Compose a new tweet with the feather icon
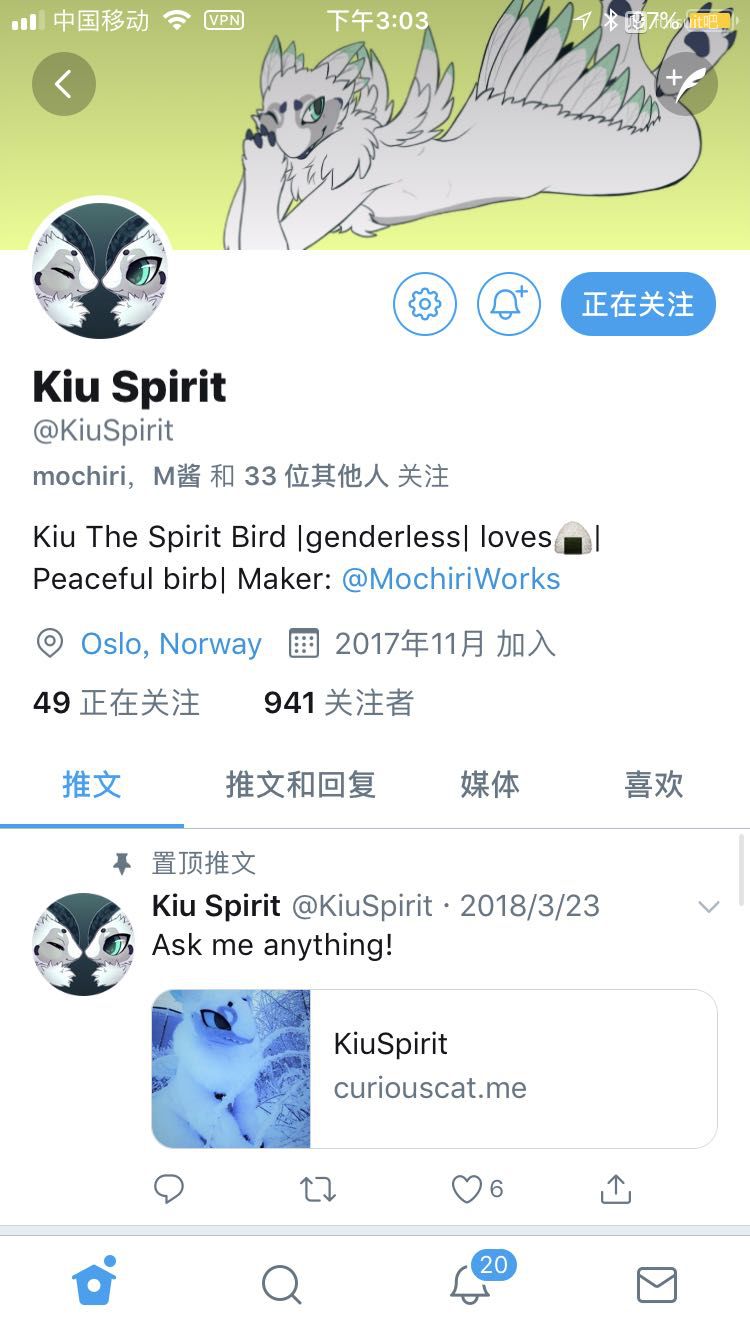Viewport: 750px width, 1334px height. (686, 84)
